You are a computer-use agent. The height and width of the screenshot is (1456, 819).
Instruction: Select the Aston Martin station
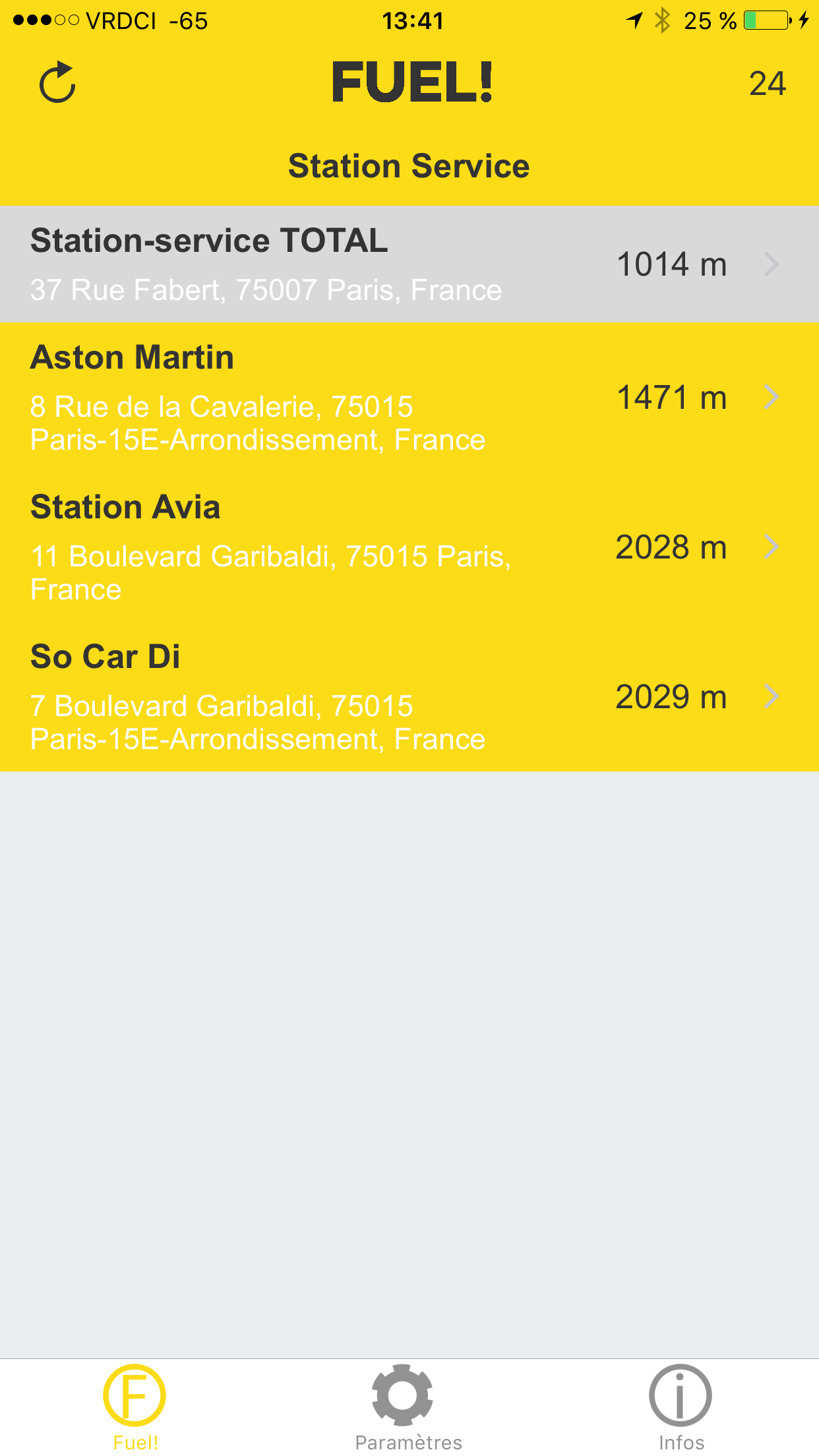pos(409,398)
